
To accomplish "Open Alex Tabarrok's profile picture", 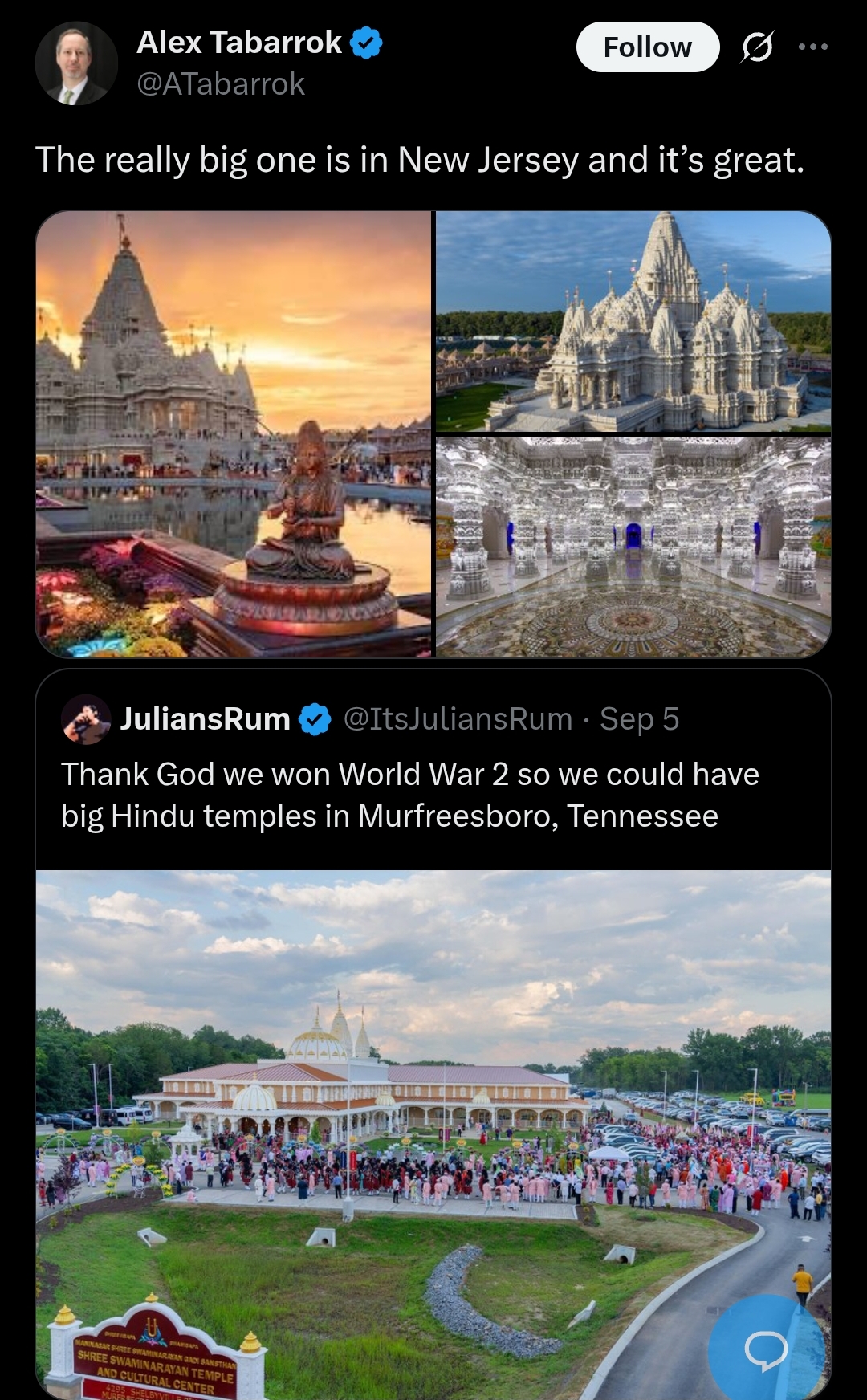I will pyautogui.click(x=76, y=63).
